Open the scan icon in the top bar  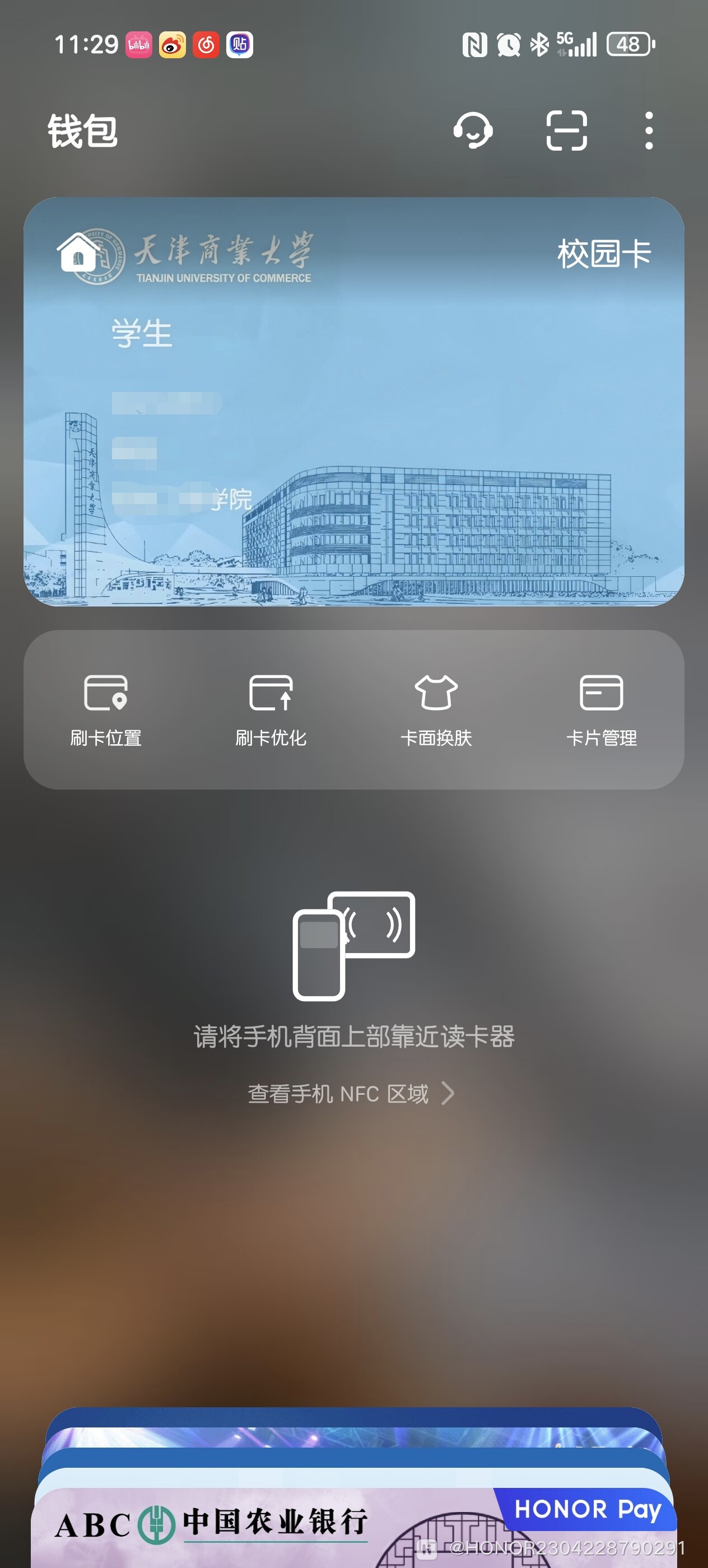tap(566, 132)
